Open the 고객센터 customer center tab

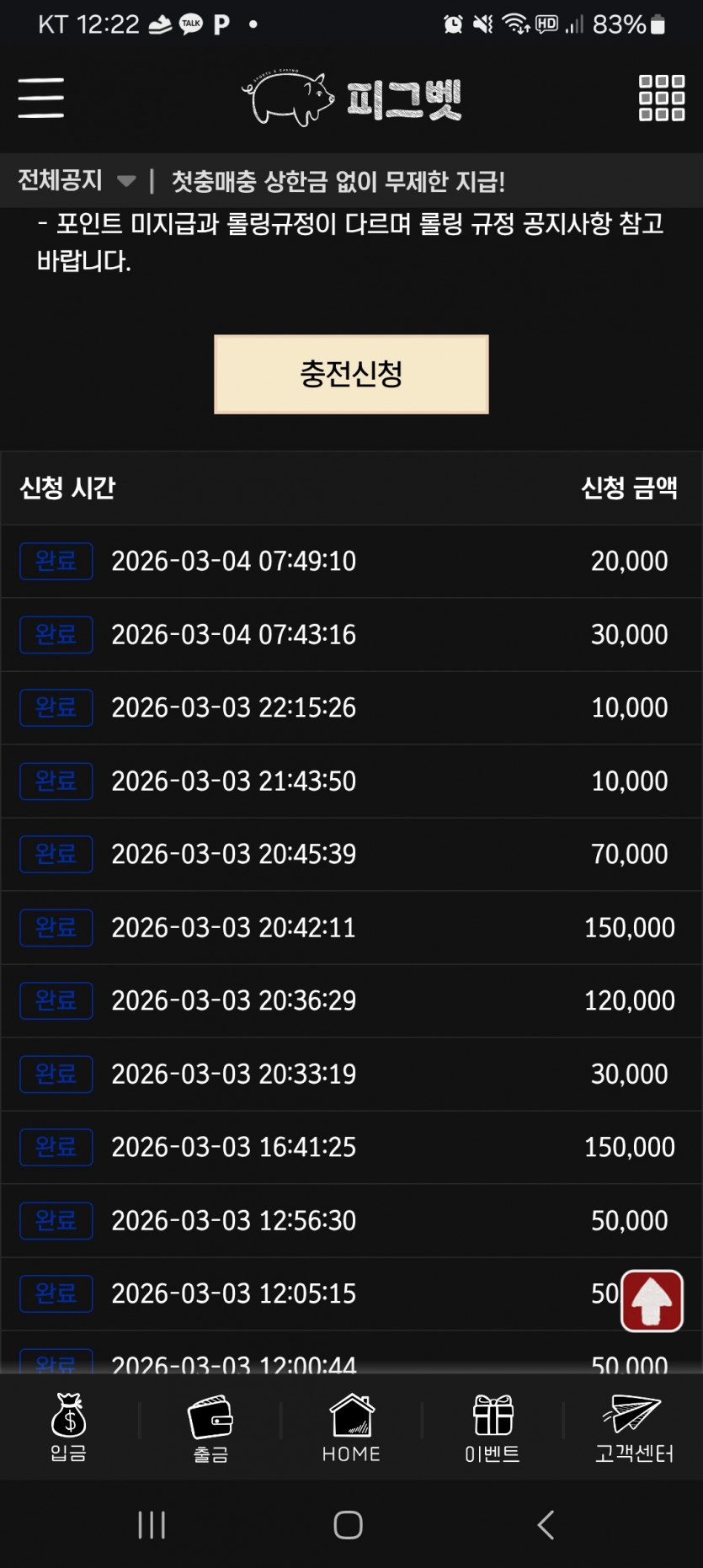coord(634,1427)
